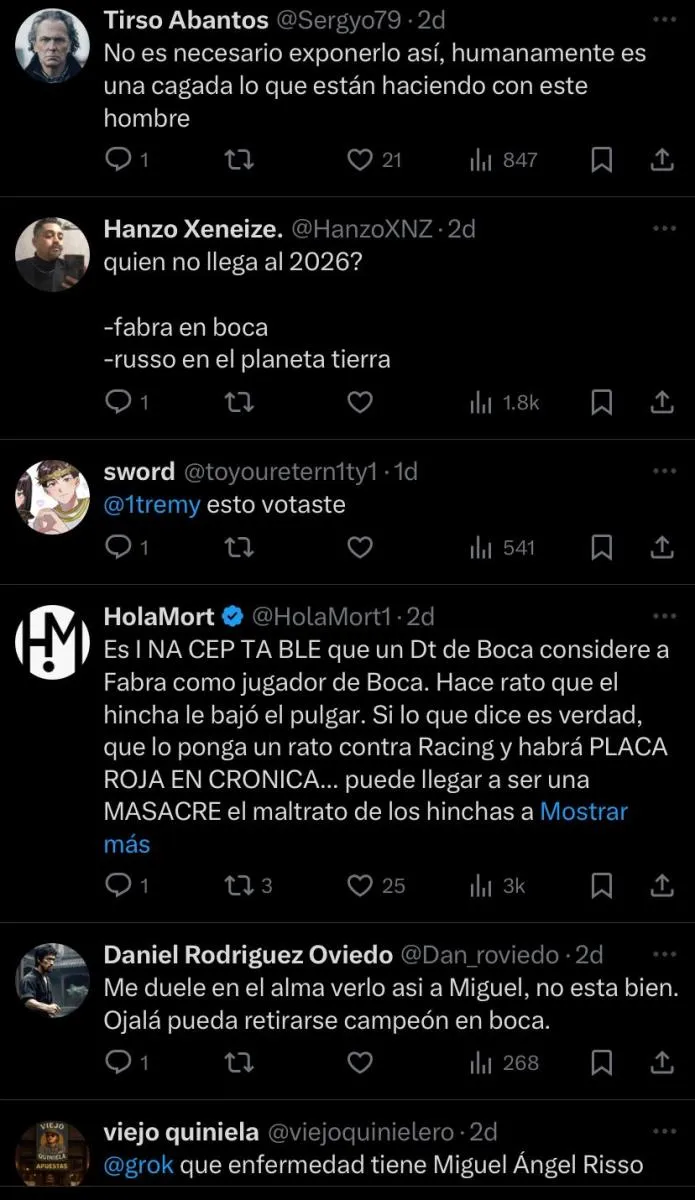Tap the @1tremy mention link
695x1200 pixels.
point(152,505)
